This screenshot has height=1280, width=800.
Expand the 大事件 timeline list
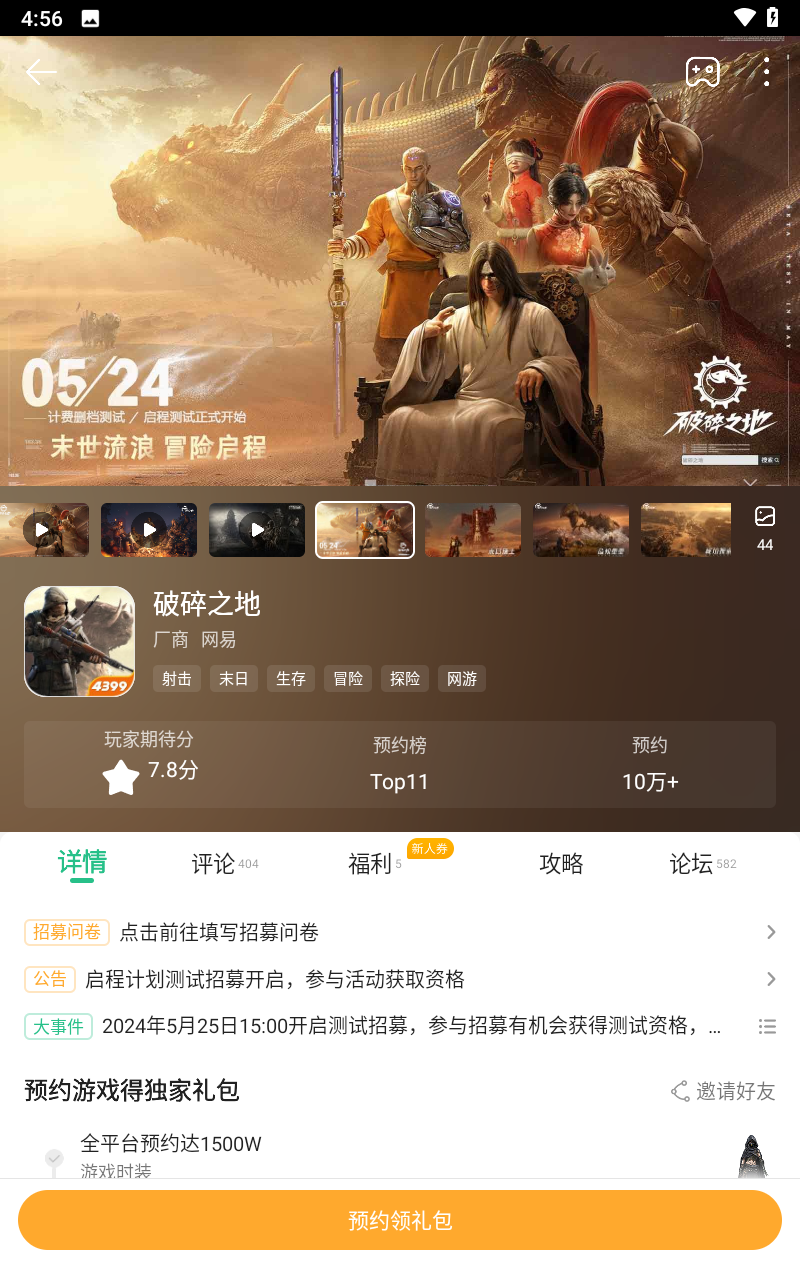point(767,1026)
